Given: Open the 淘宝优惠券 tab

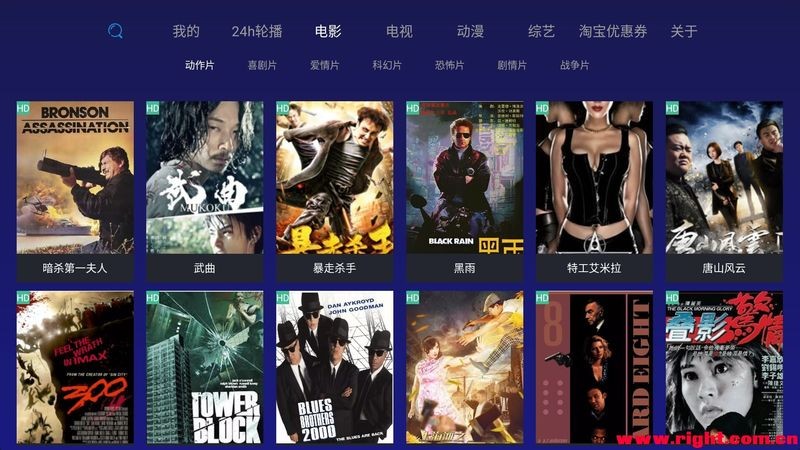Looking at the screenshot, I should [x=613, y=31].
